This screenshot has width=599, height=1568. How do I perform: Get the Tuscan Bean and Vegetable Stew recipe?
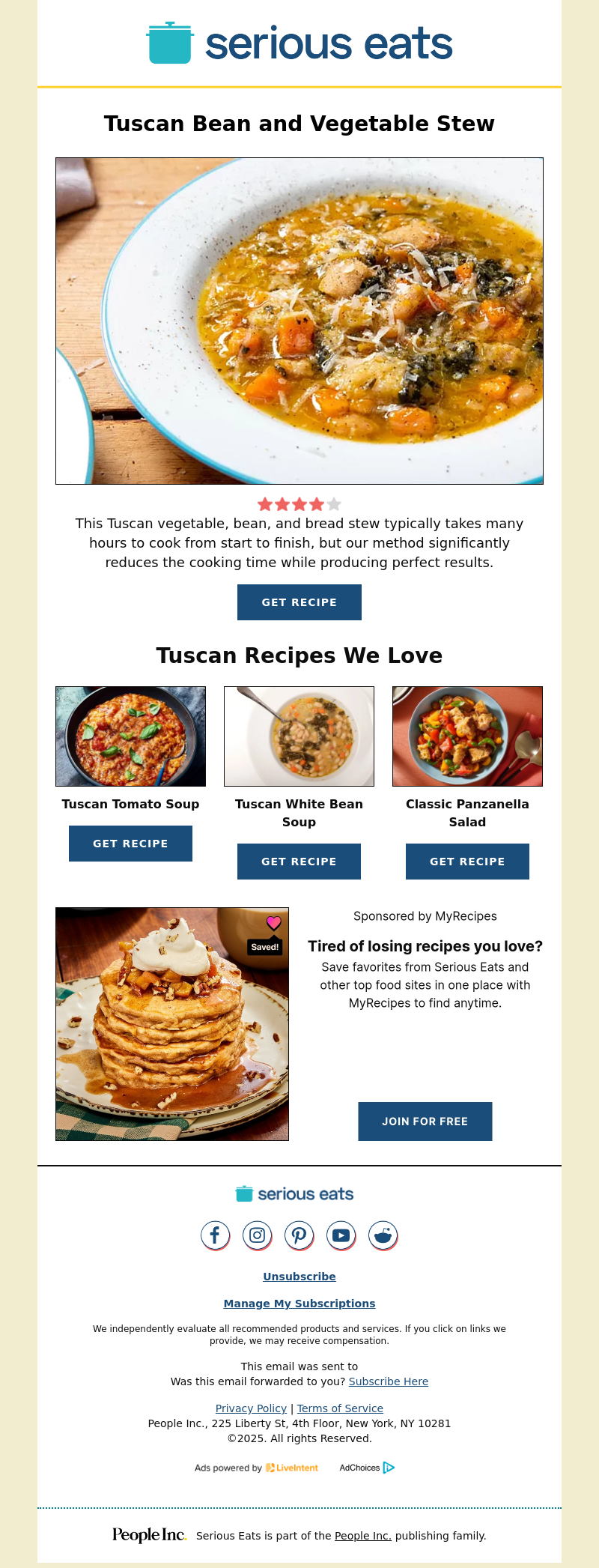[299, 602]
